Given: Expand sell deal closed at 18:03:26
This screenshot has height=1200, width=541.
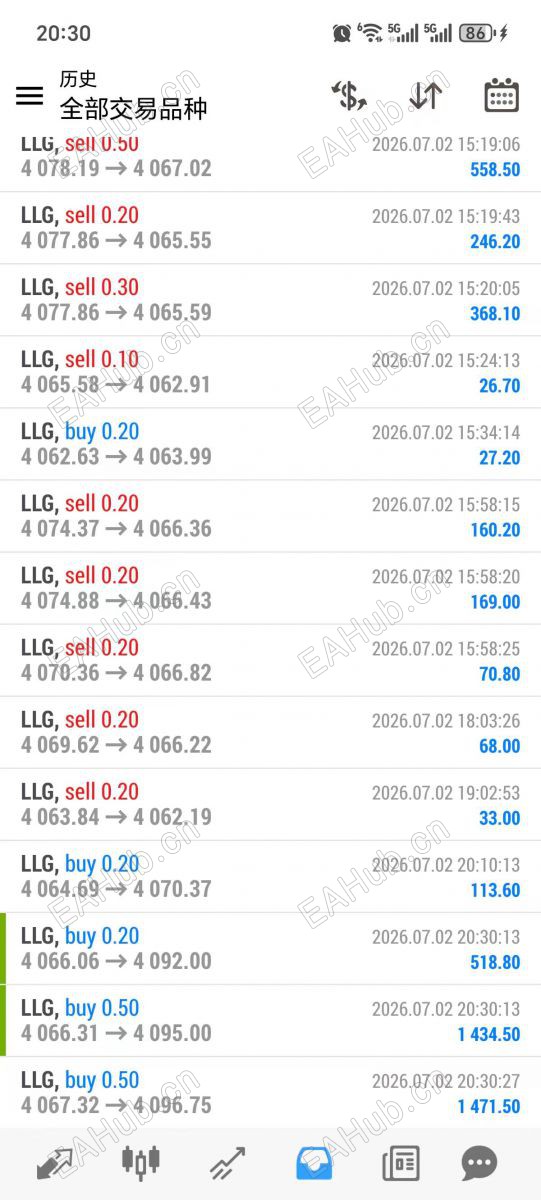Looking at the screenshot, I should coord(270,732).
